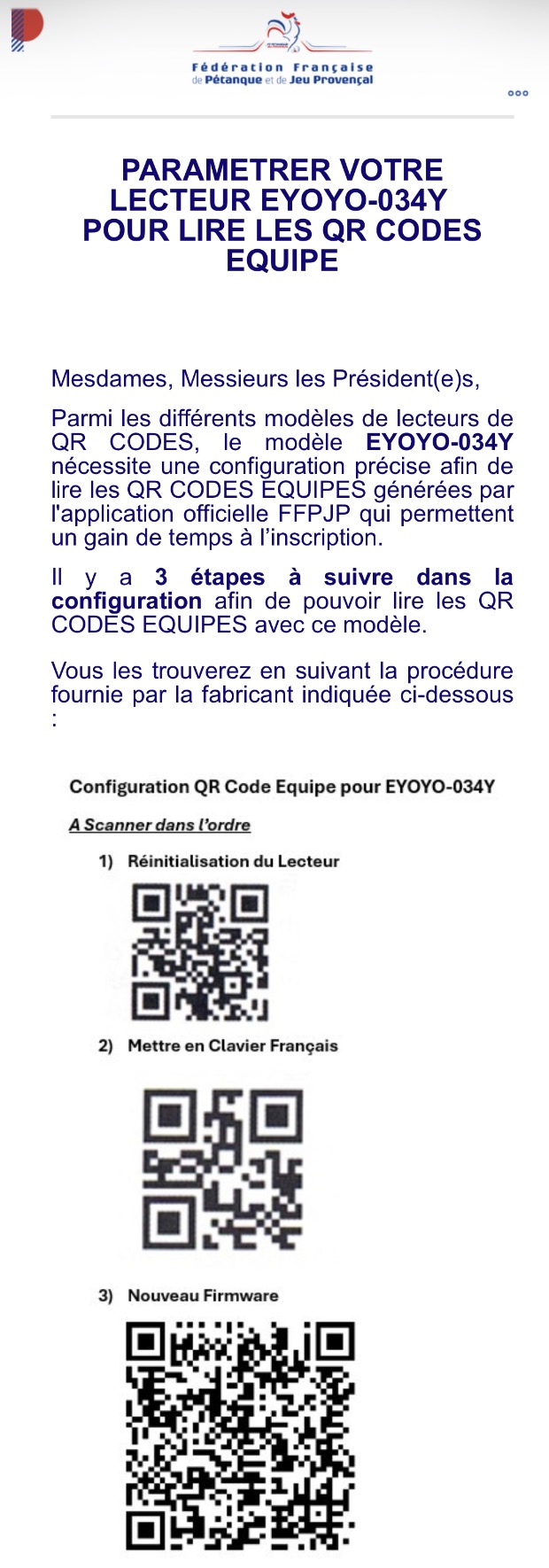Open the three-dot menu icon
The width and height of the screenshot is (549, 1568).
pos(518,93)
